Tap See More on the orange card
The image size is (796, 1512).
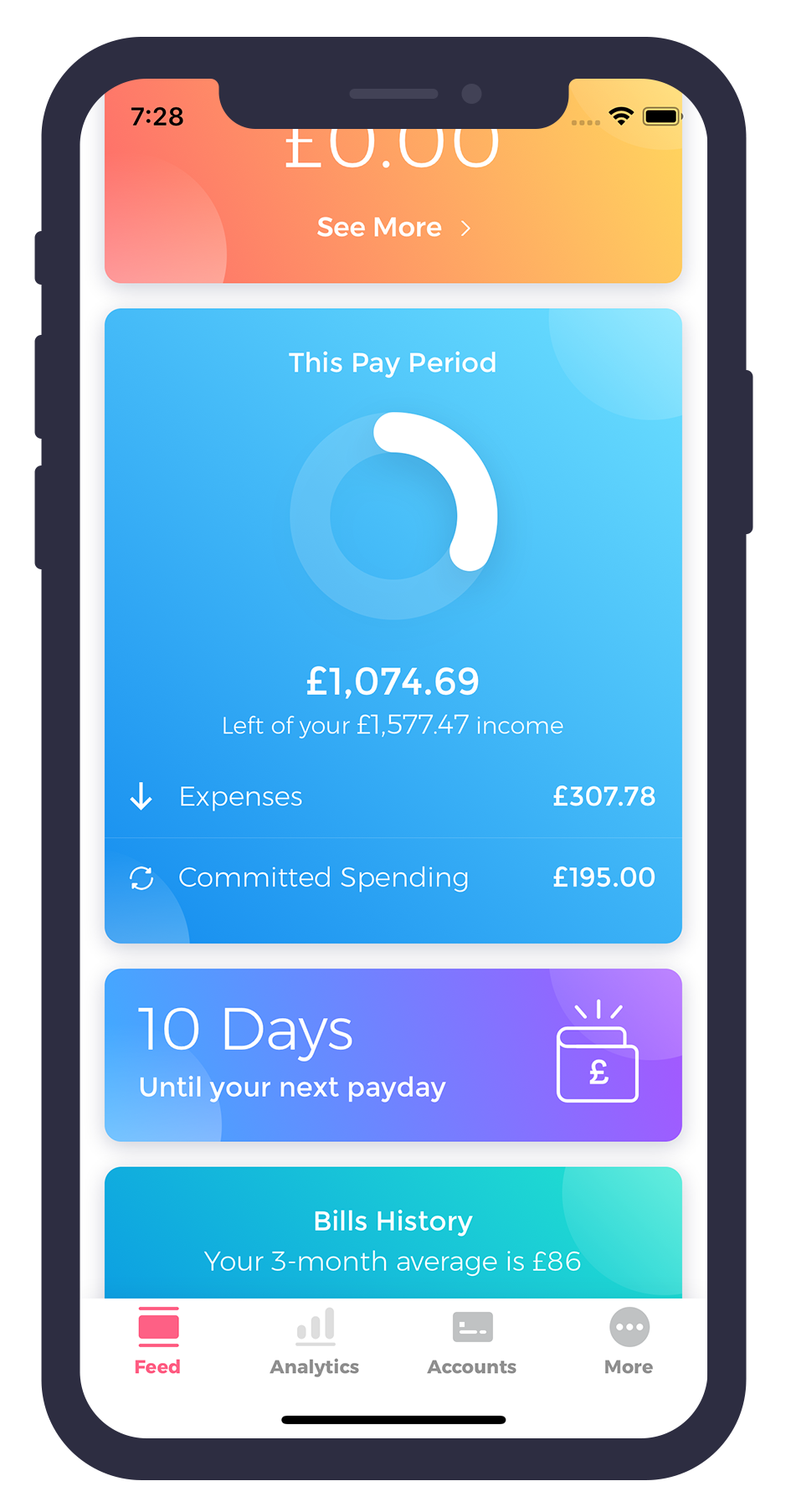pyautogui.click(x=393, y=228)
